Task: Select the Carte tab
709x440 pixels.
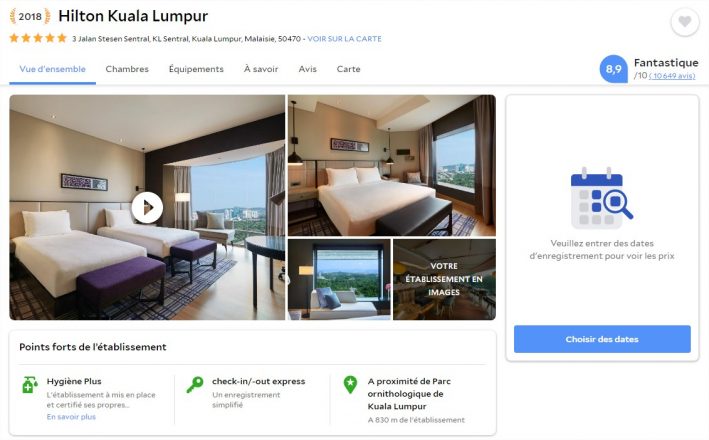Action: (x=348, y=69)
